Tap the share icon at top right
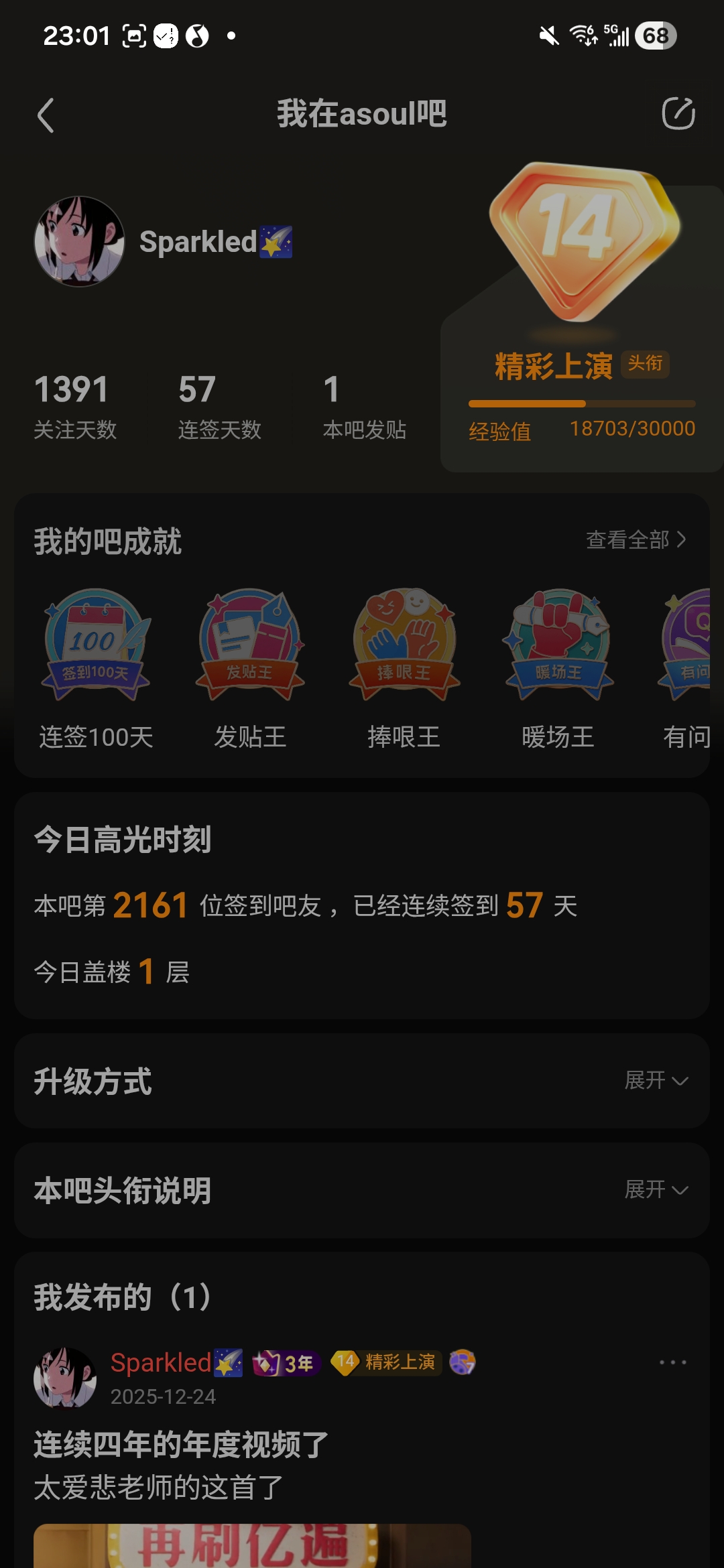The image size is (724, 1568). coord(678,113)
